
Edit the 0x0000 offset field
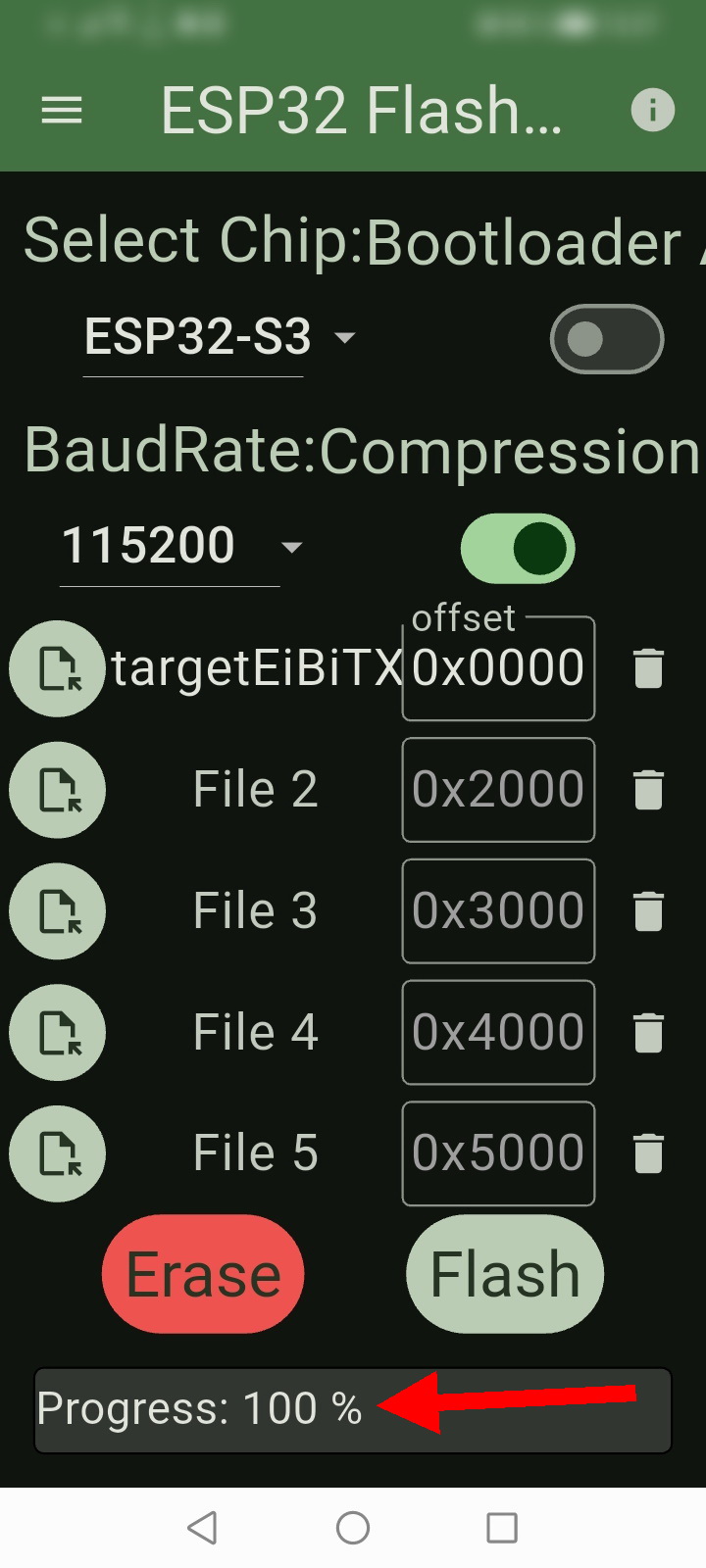[498, 668]
